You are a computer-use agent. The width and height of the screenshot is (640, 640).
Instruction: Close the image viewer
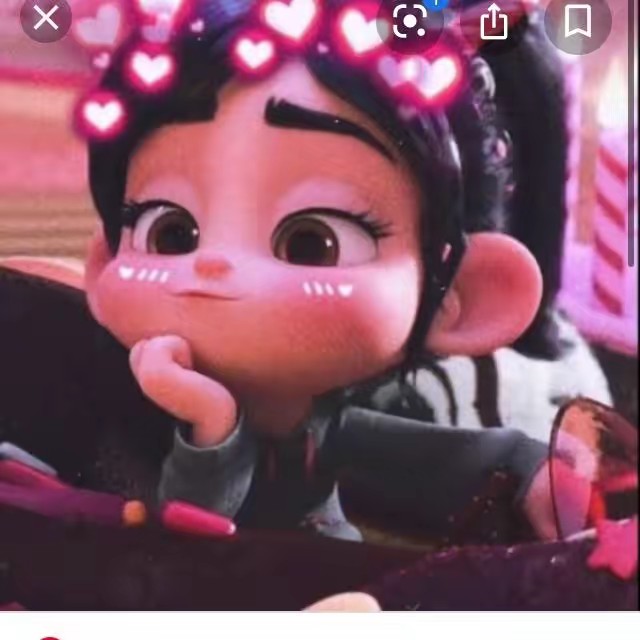[x=45, y=18]
